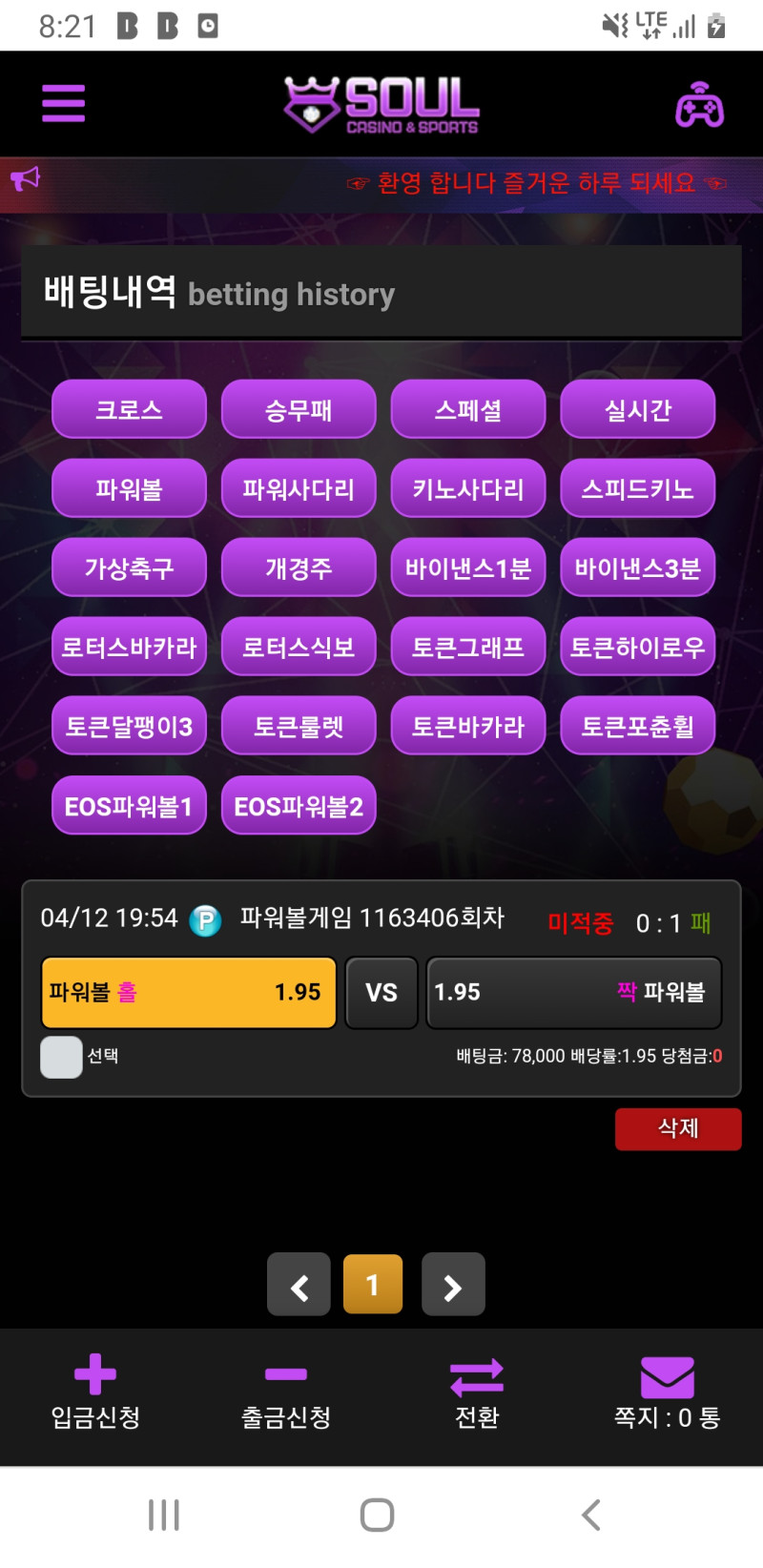Open 가상축구 history
Image resolution: width=763 pixels, height=1568 pixels.
point(129,568)
